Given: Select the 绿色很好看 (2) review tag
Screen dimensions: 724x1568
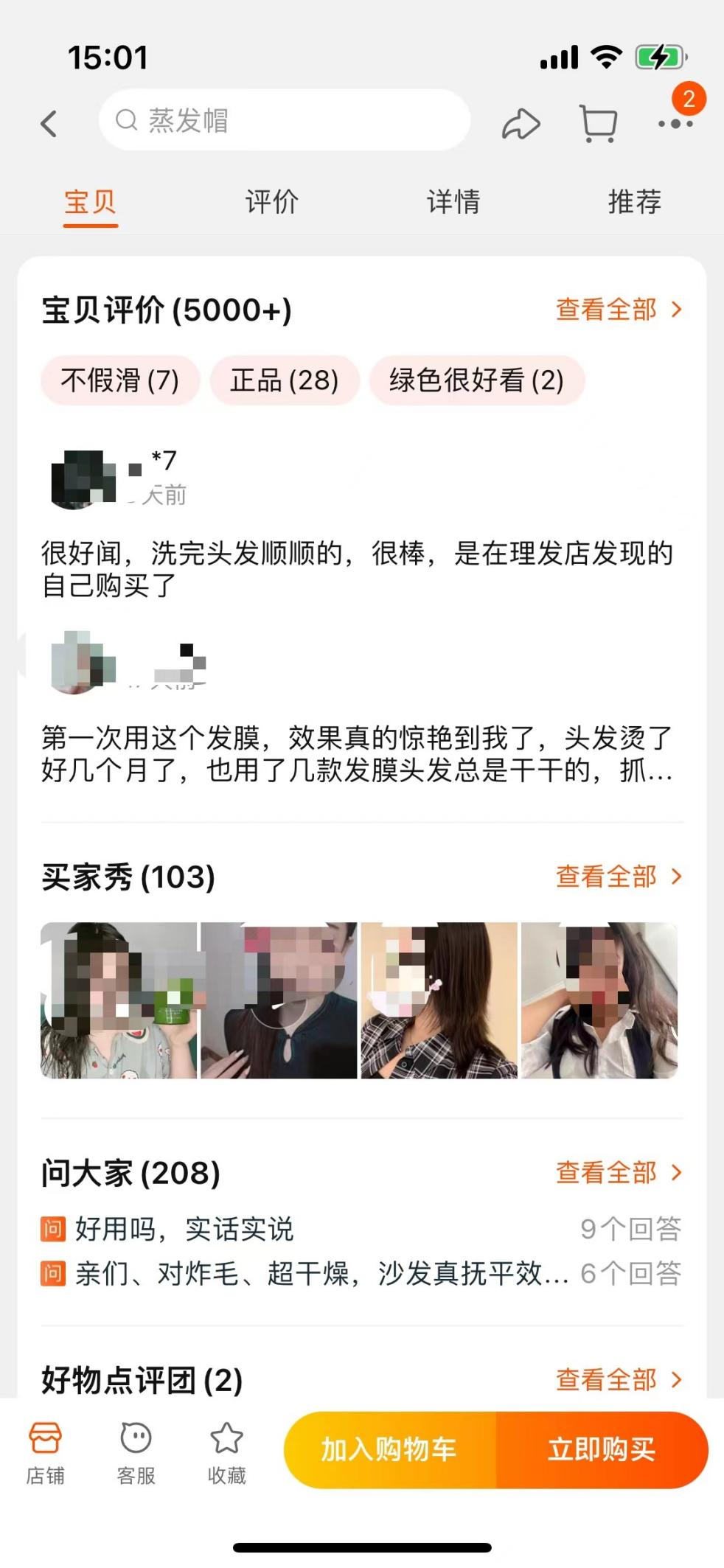Looking at the screenshot, I should point(476,380).
